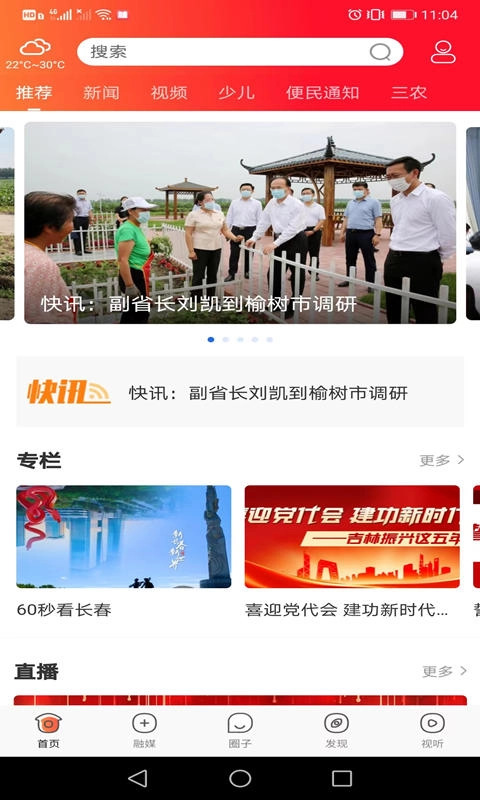Switch to the 融媒 bottom tab
Viewport: 480px width, 800px height.
[x=144, y=731]
